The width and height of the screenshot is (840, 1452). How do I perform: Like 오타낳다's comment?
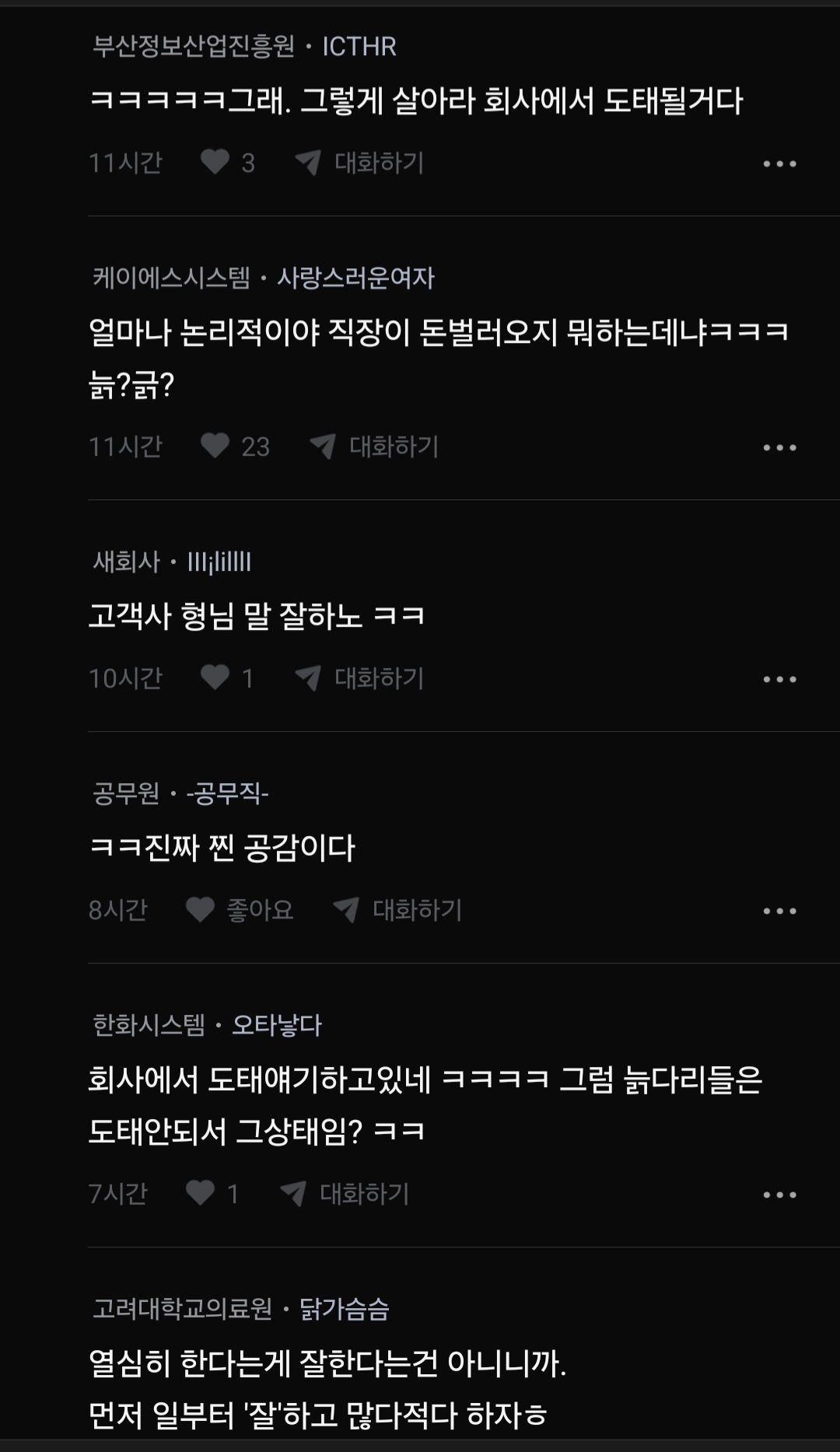[x=201, y=1193]
